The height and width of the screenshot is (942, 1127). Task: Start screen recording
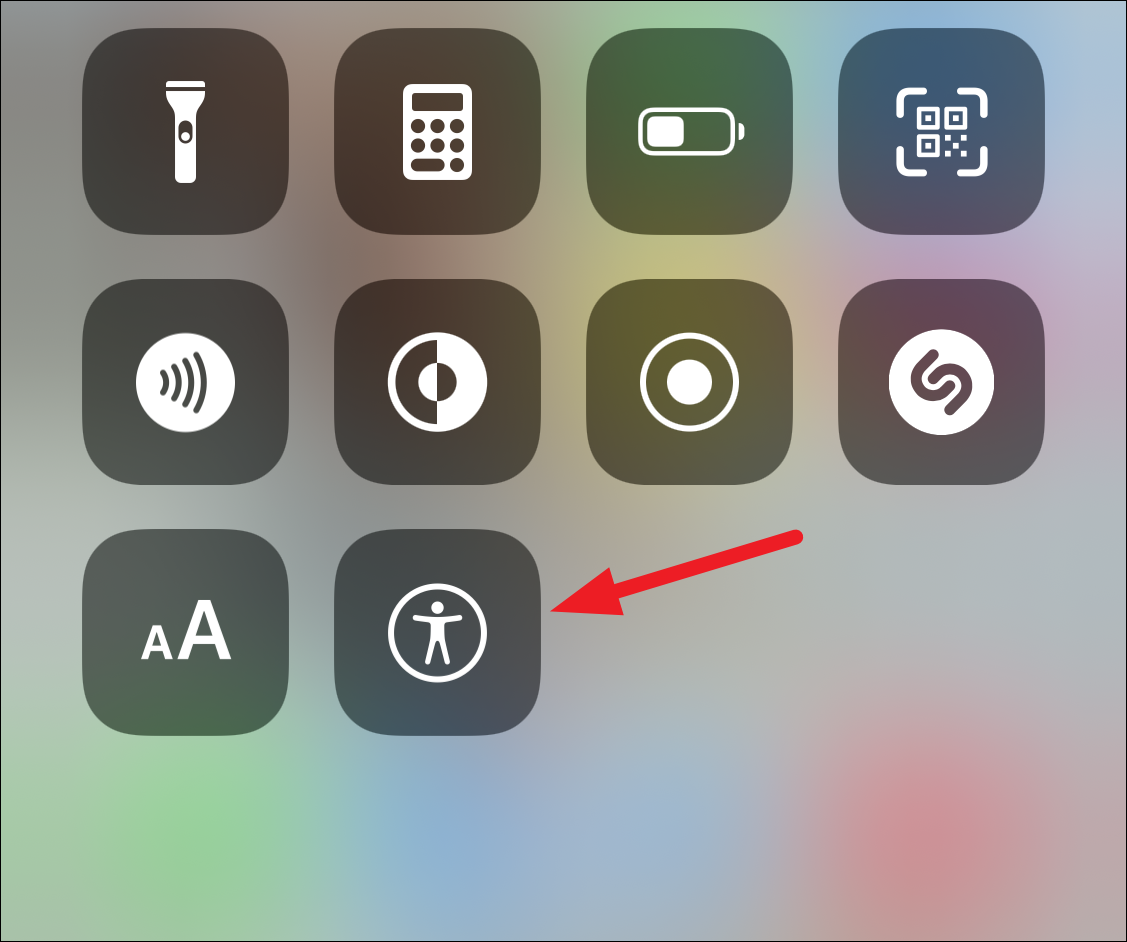point(689,382)
